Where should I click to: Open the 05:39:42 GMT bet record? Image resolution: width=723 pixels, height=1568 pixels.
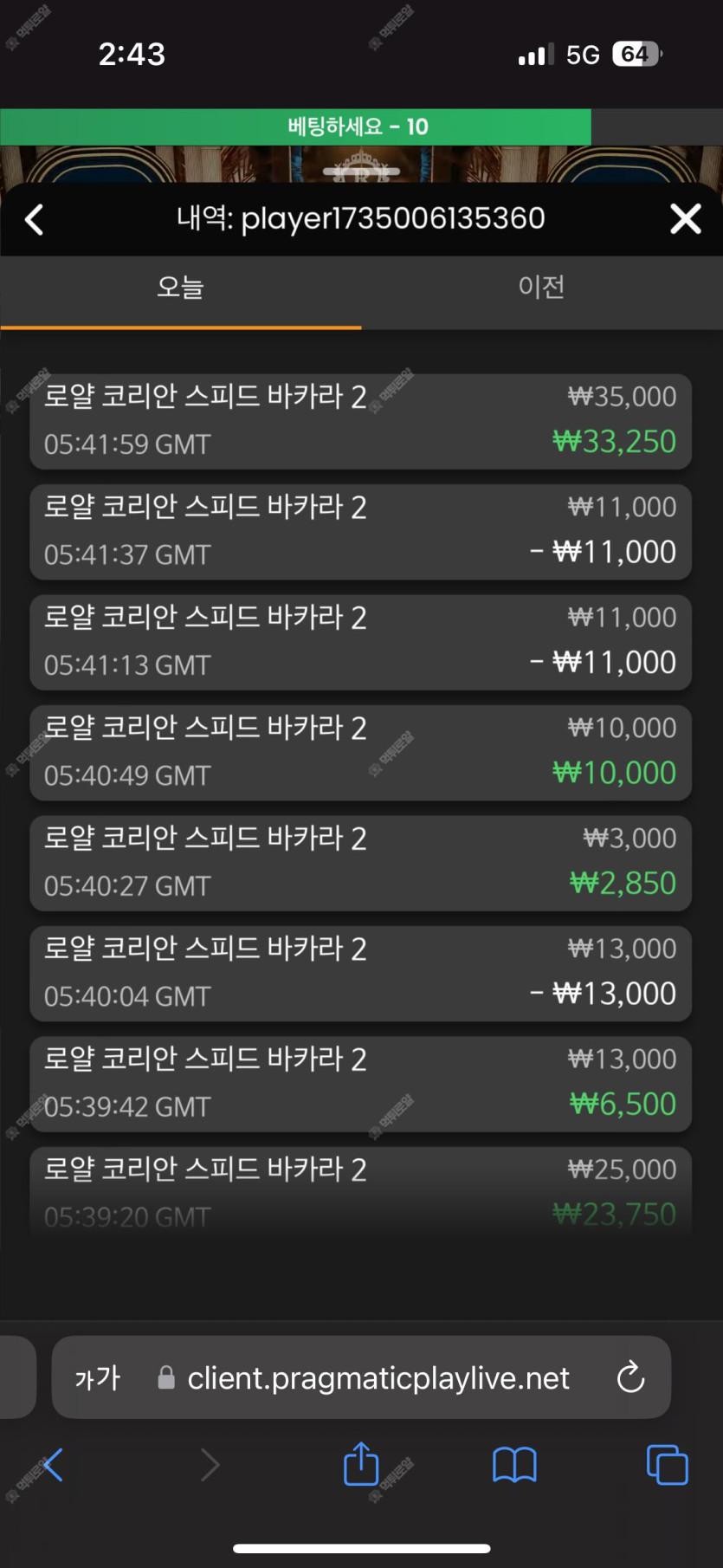click(x=360, y=1084)
